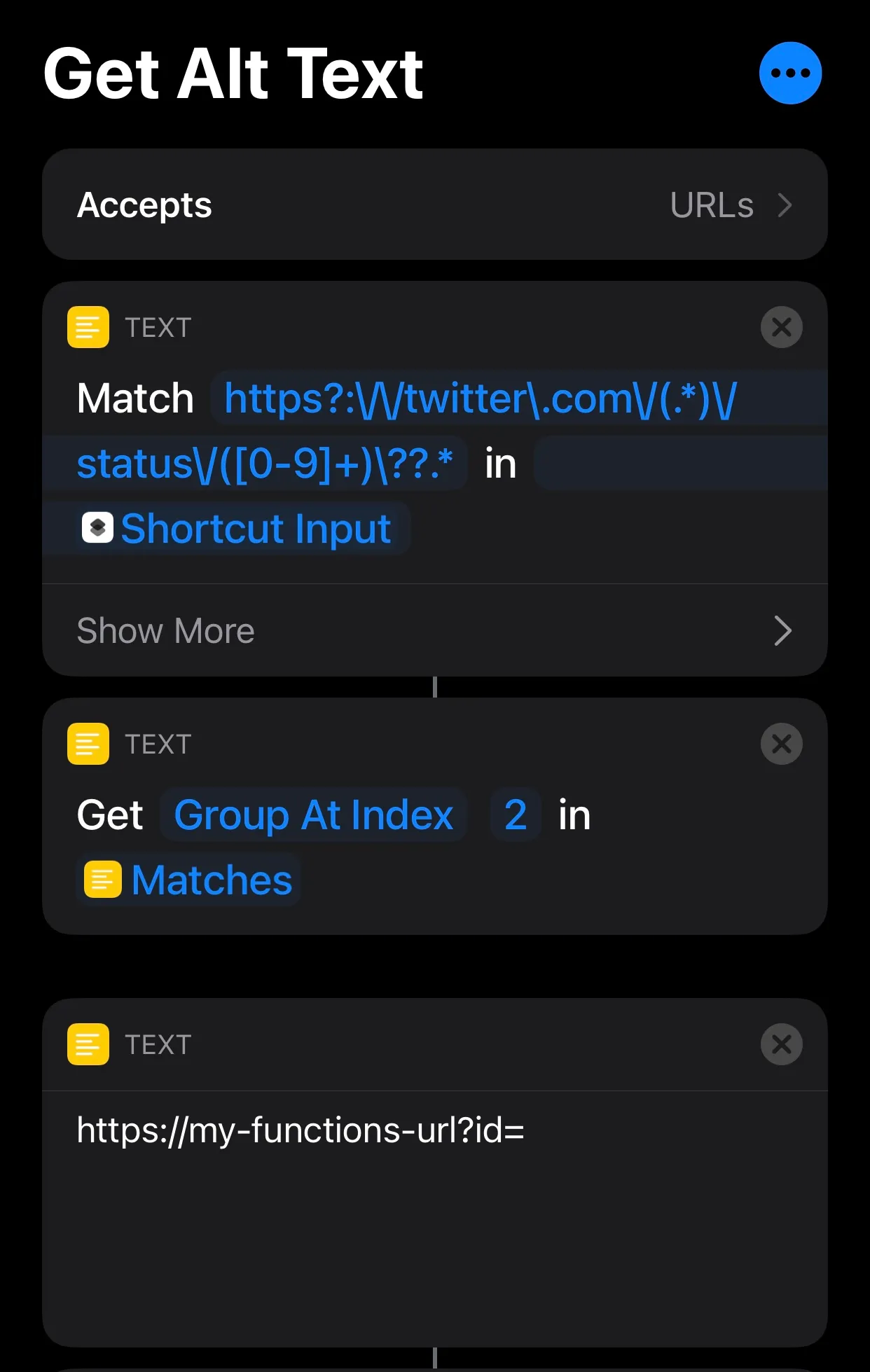This screenshot has height=1372, width=870.
Task: Tap the yellow Text action icon in first block
Action: pyautogui.click(x=87, y=325)
